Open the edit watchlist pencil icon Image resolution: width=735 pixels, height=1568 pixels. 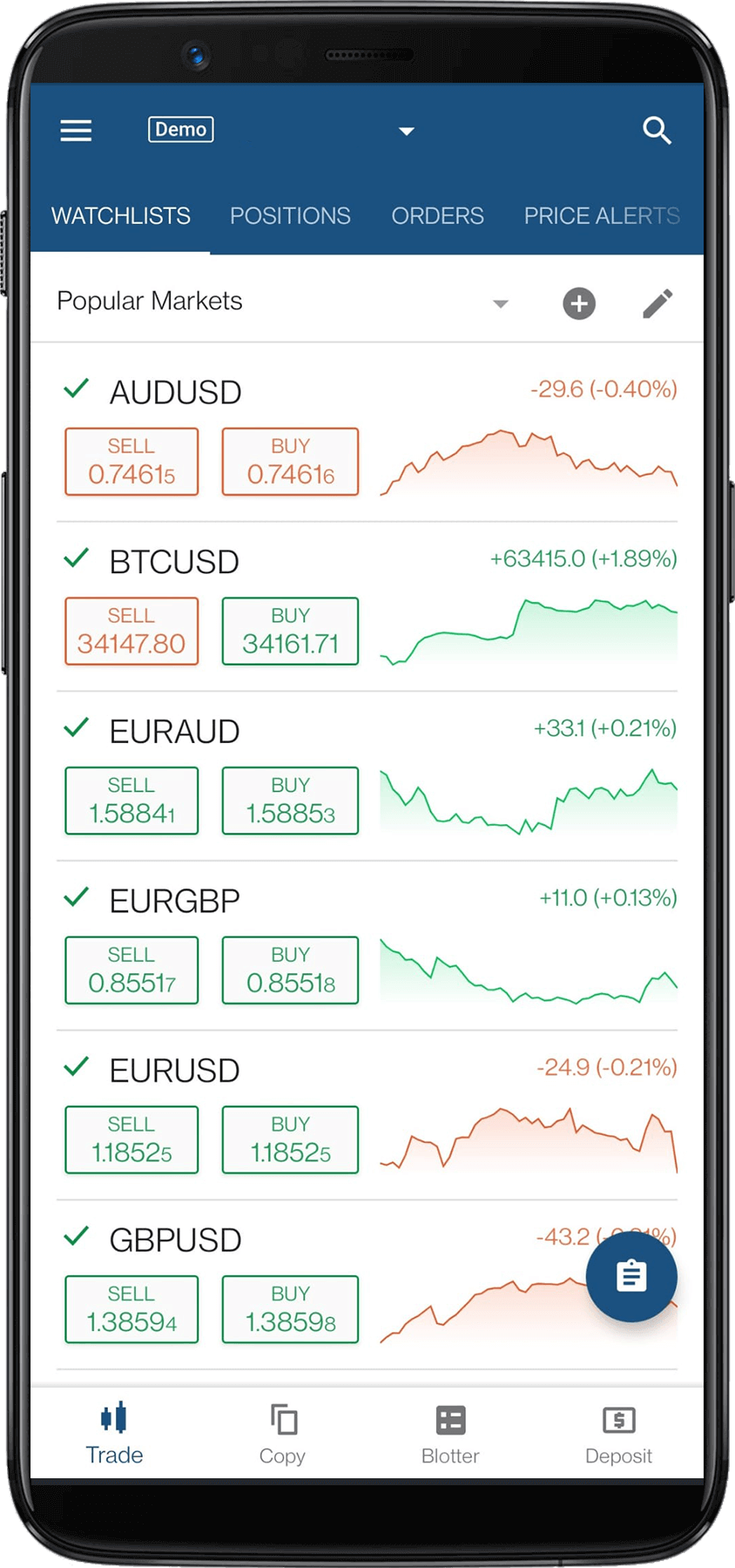[657, 303]
